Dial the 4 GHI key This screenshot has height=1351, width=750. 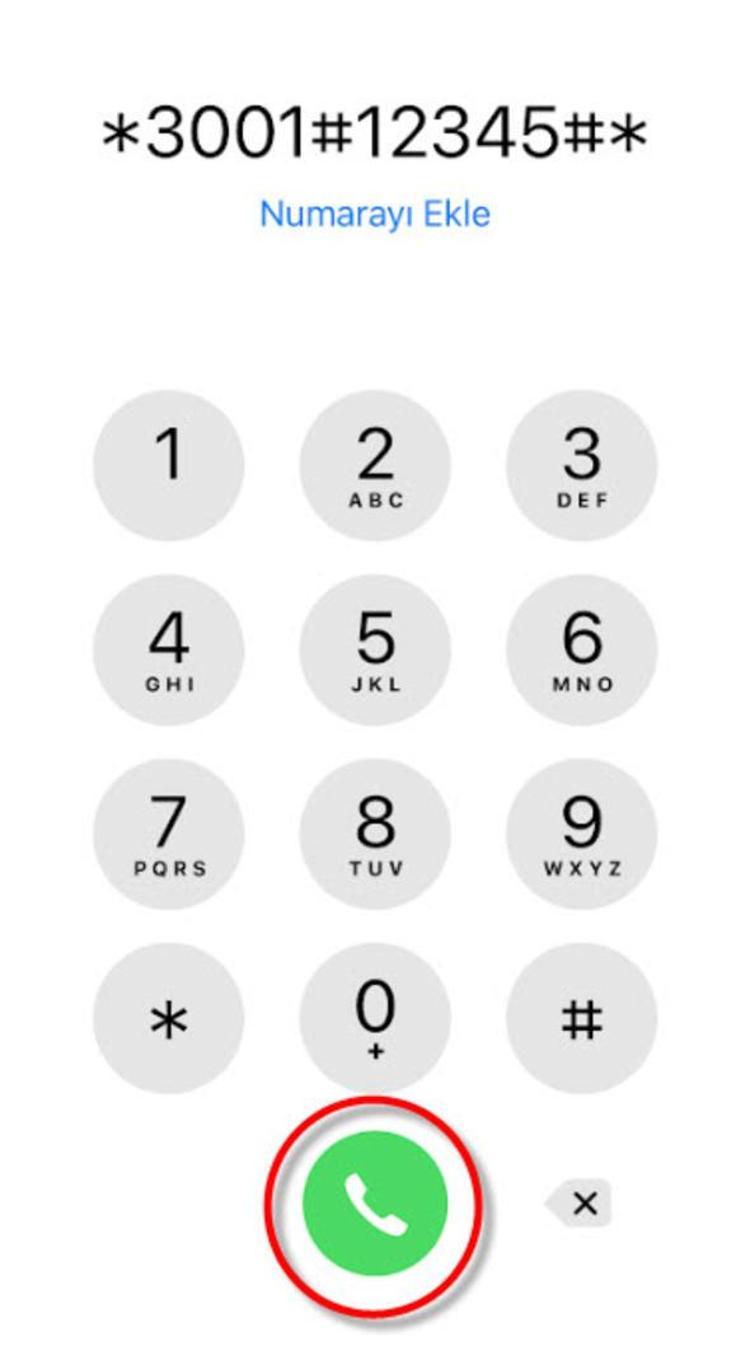click(x=169, y=650)
